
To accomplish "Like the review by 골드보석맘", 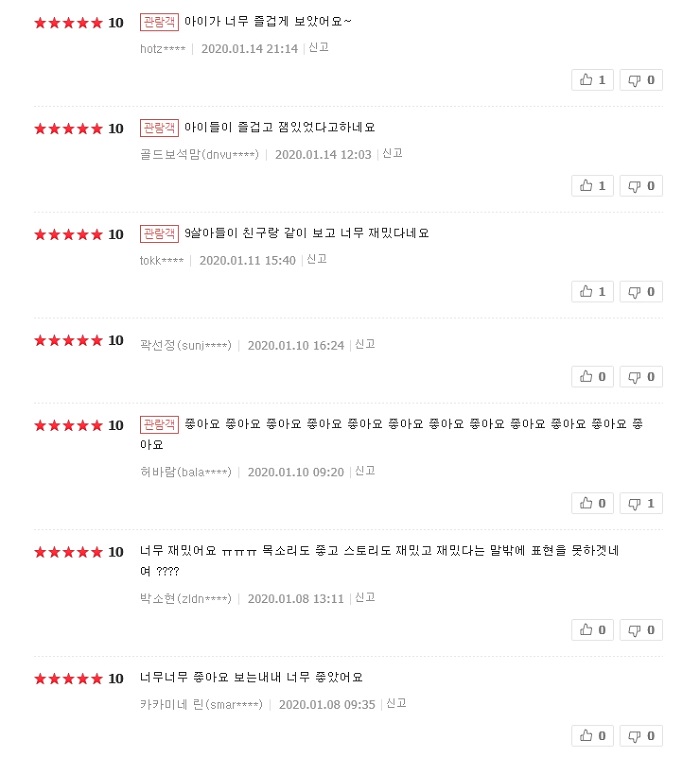I will [x=592, y=186].
